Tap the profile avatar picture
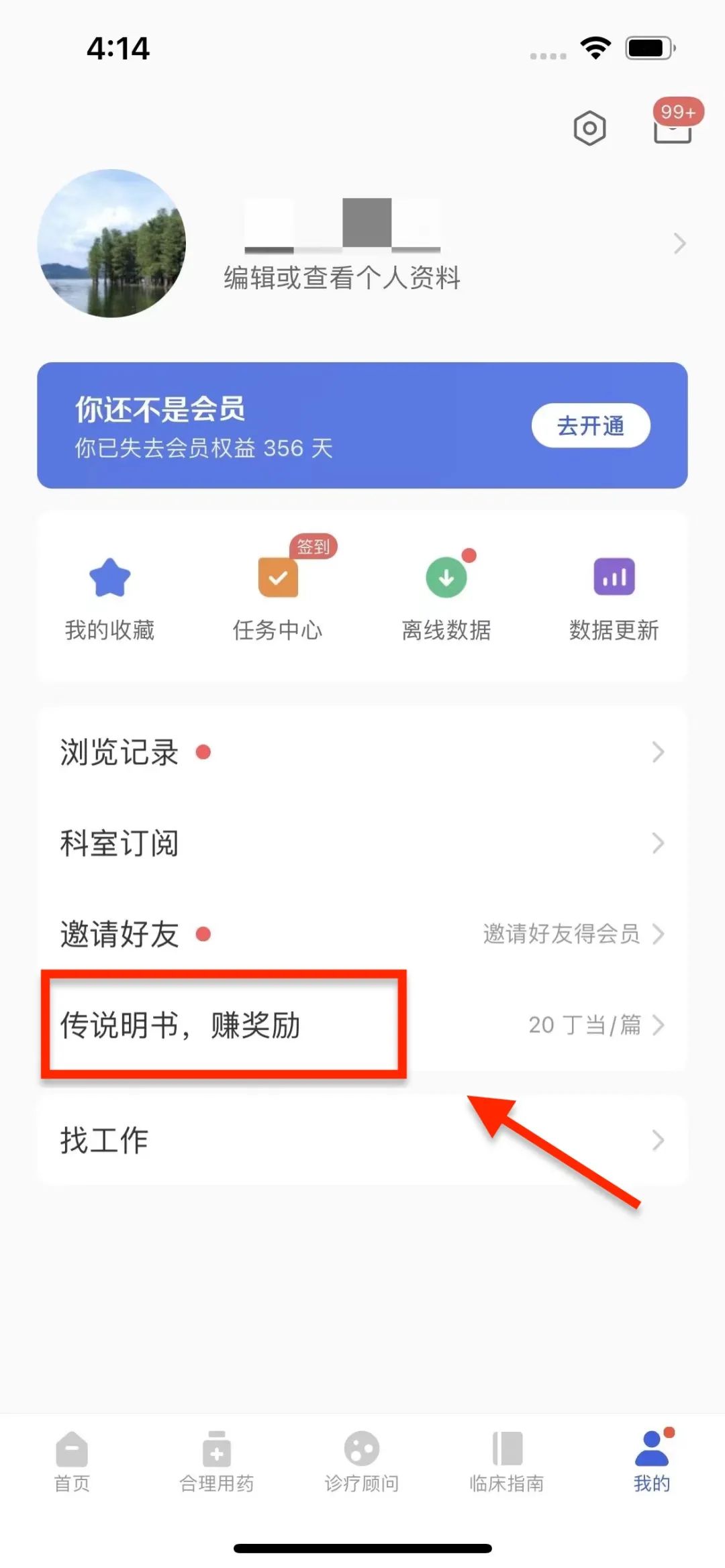 pos(111,244)
